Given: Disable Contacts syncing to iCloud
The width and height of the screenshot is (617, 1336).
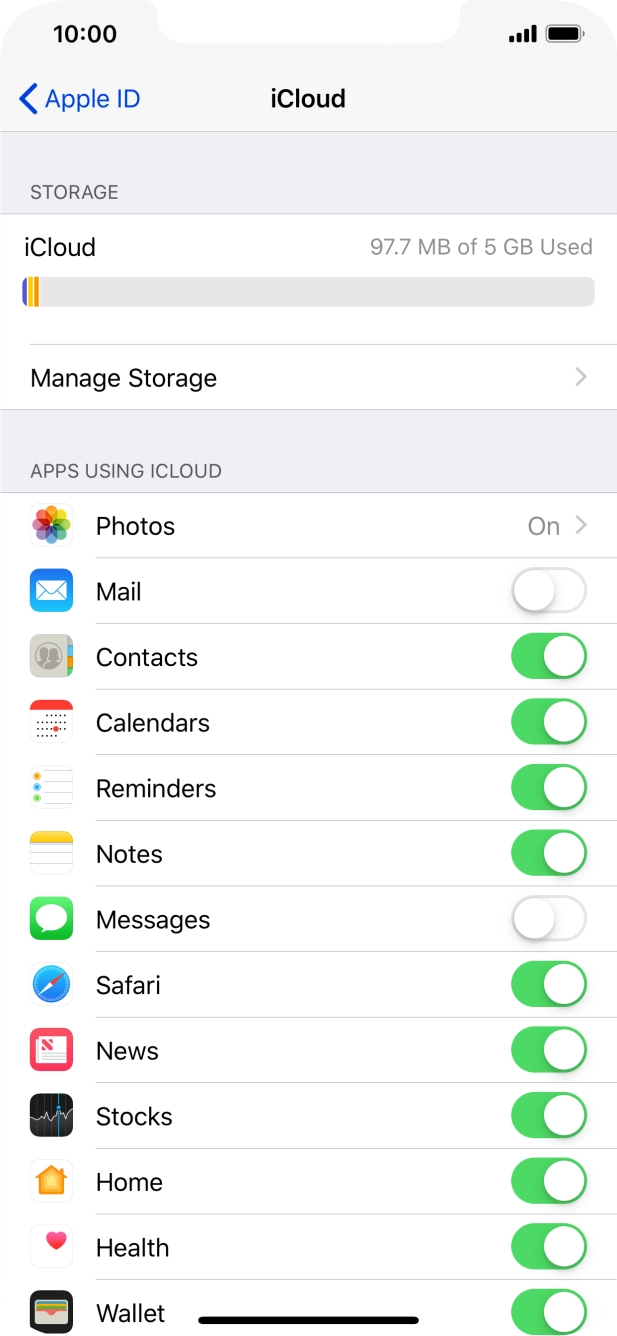Looking at the screenshot, I should pyautogui.click(x=548, y=657).
